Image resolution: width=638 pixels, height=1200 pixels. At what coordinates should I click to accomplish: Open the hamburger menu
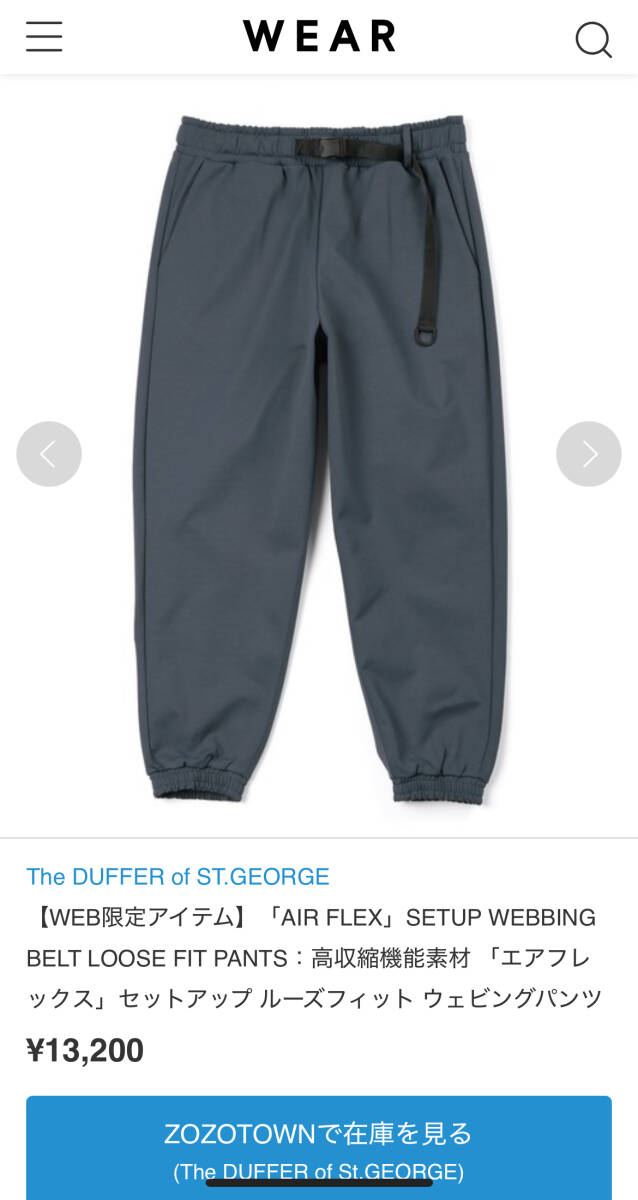[44, 37]
